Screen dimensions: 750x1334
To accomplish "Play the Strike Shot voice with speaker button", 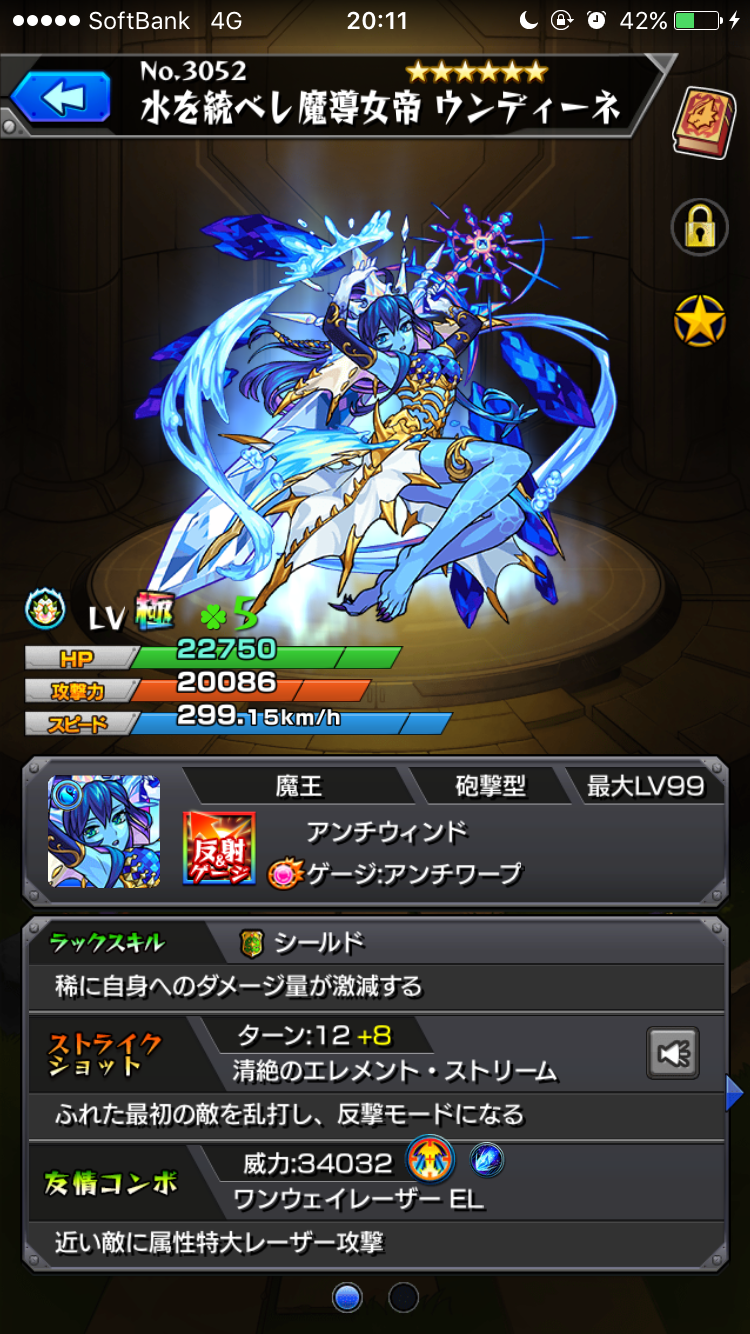I will click(672, 1052).
